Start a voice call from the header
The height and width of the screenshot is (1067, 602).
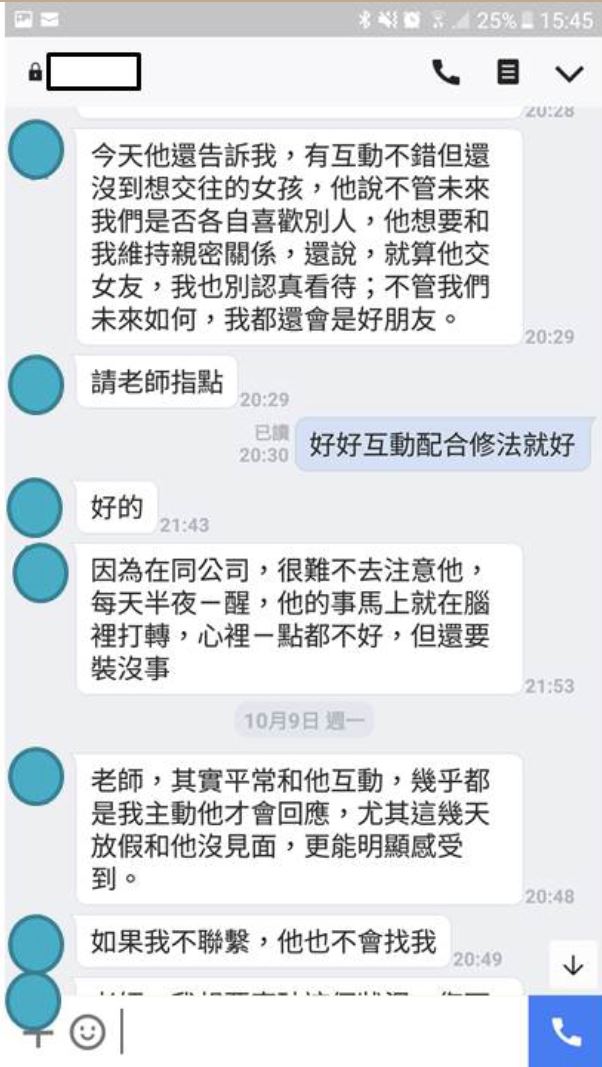click(x=446, y=72)
